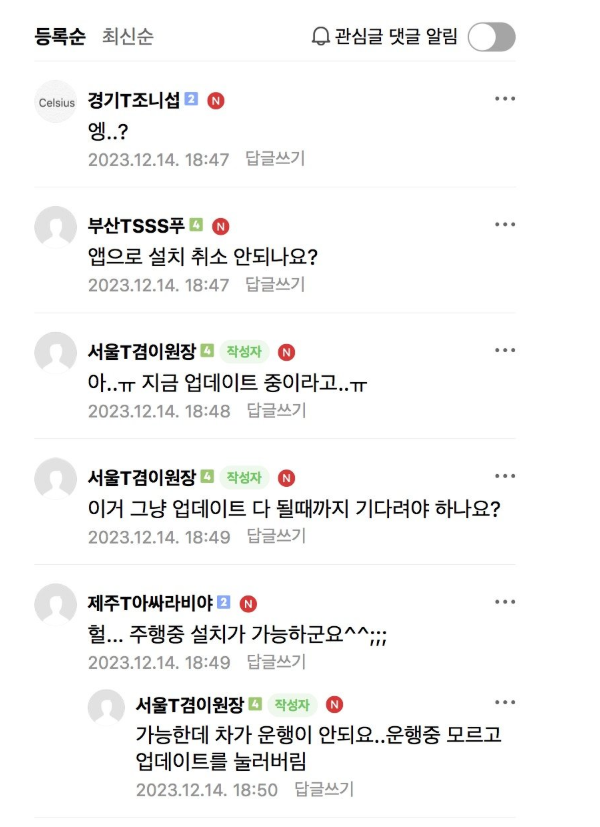Reply to the '아..ㅠ 지금 업데이트 중이라고' comment
Screen dimensions: 600x827
click(276, 410)
